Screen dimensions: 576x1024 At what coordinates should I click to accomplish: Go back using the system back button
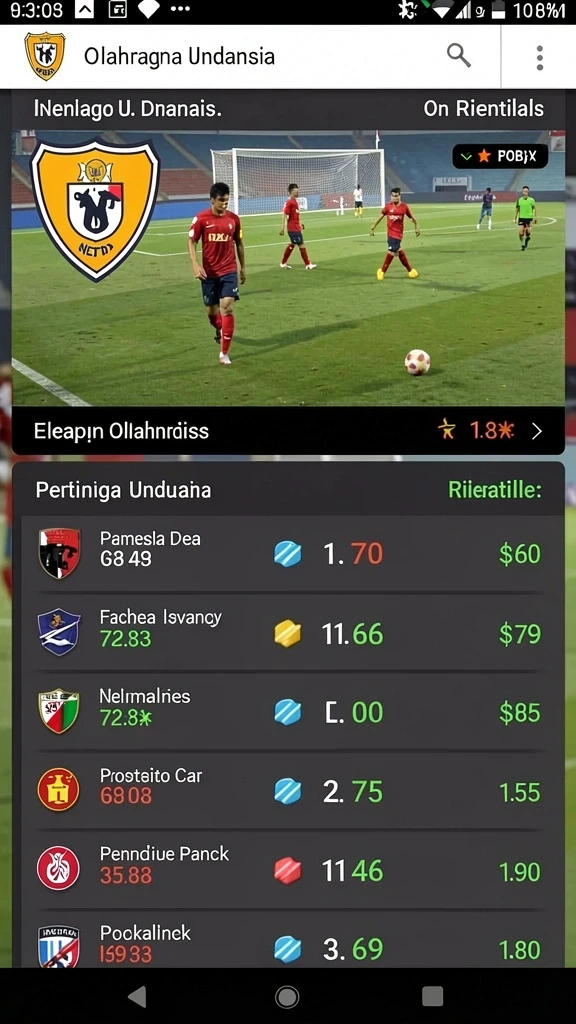[137, 997]
